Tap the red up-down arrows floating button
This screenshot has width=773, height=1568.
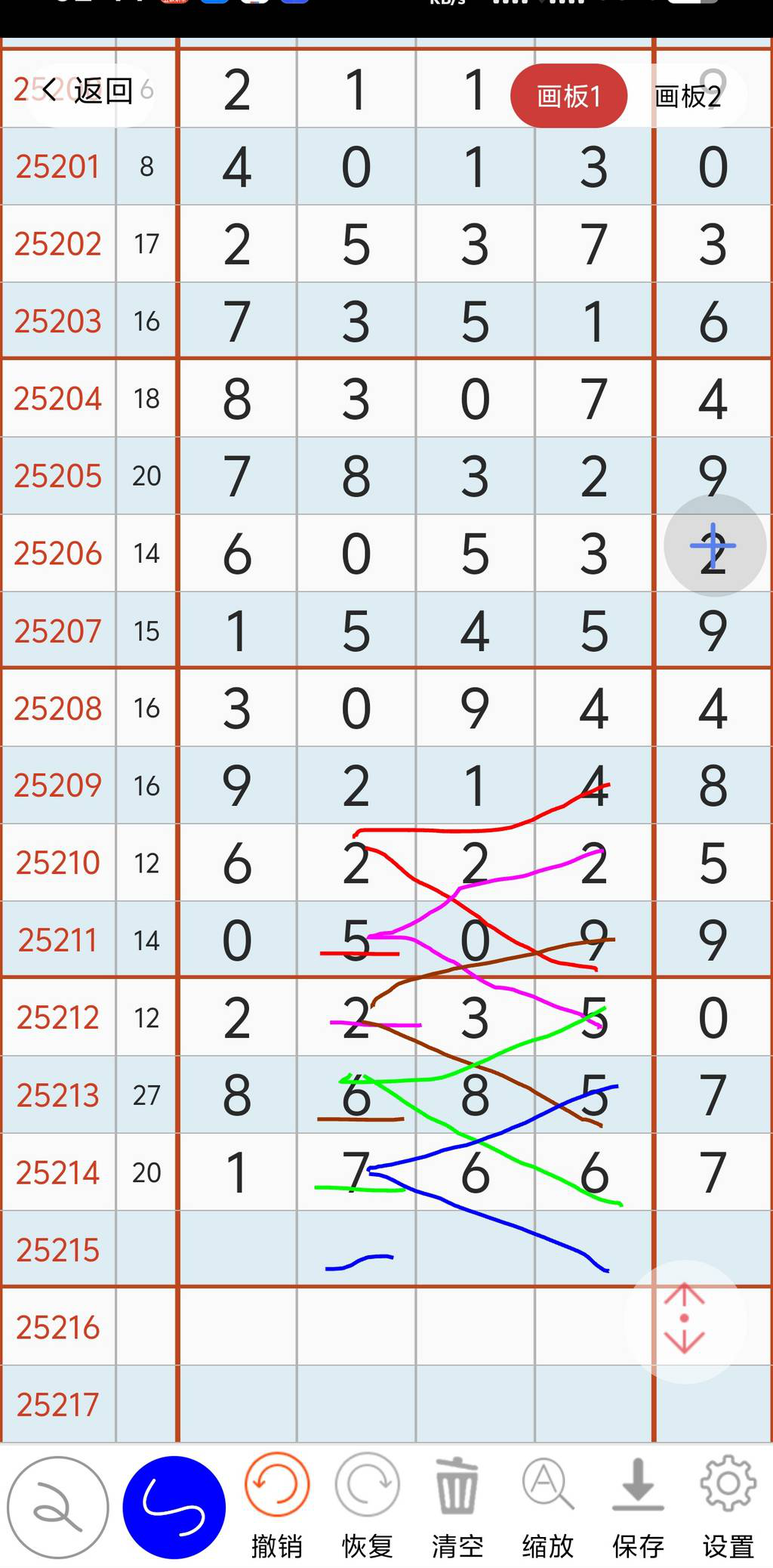tap(685, 1318)
